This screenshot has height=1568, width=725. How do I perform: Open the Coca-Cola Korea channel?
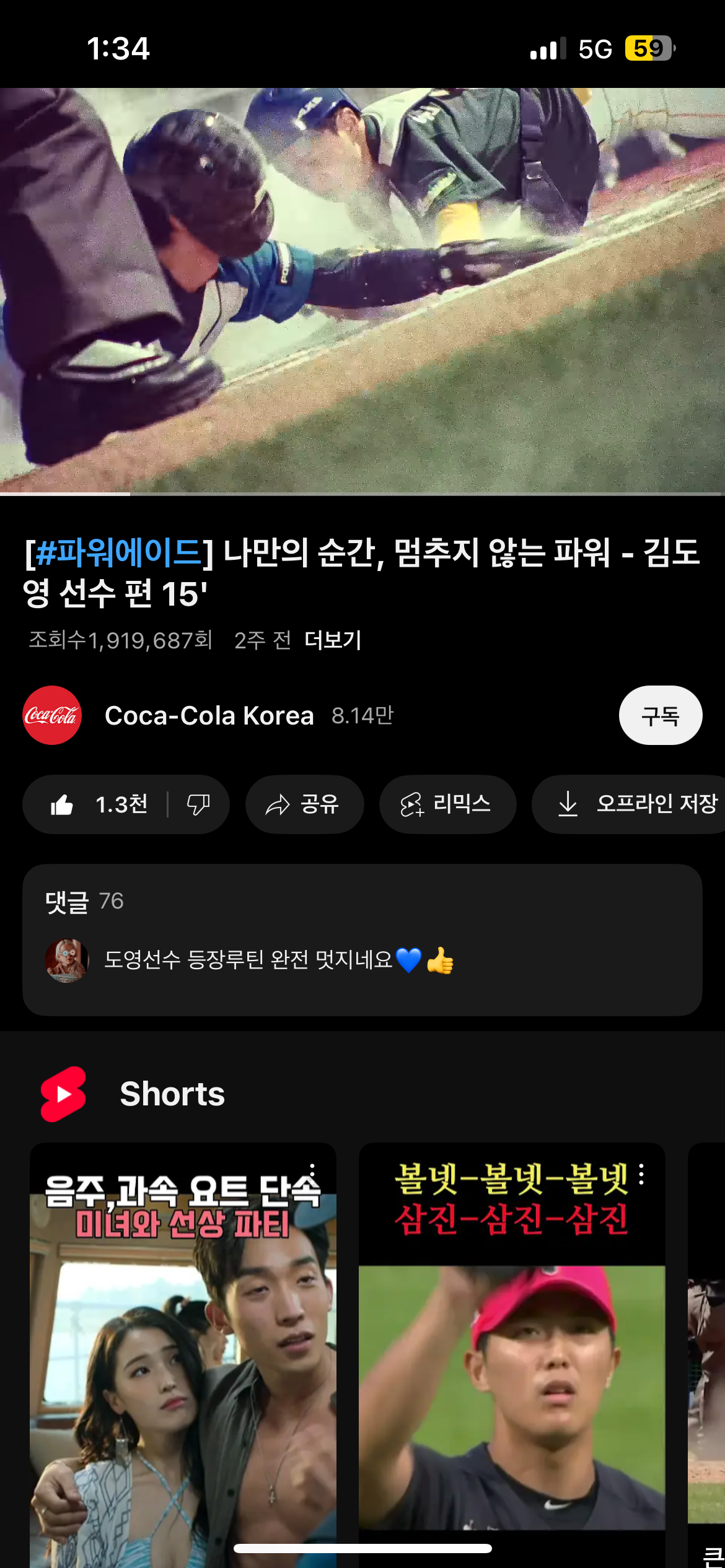[209, 716]
